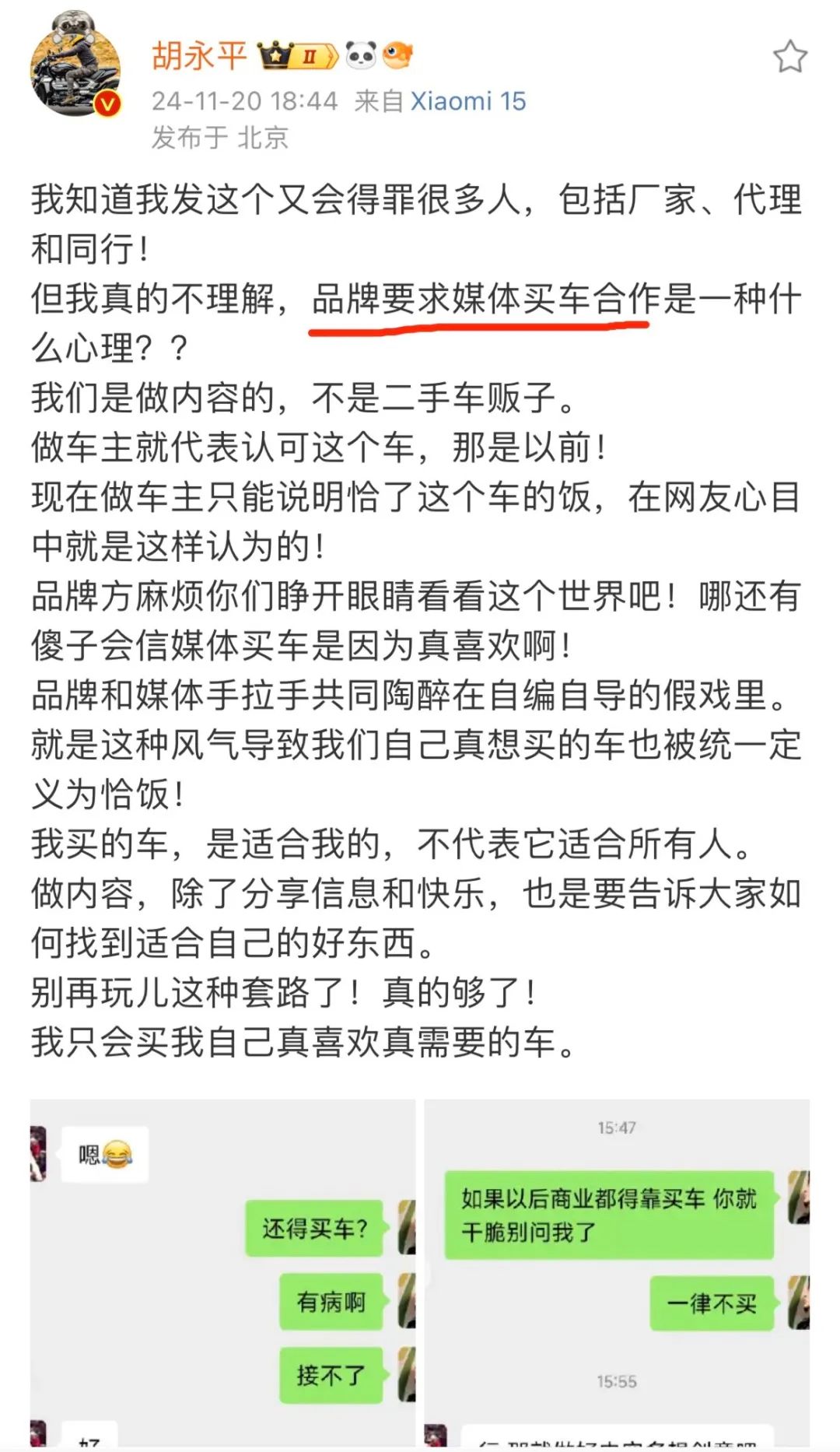Favorite this post with the star icon
This screenshot has width=840, height=1452.
(x=789, y=57)
